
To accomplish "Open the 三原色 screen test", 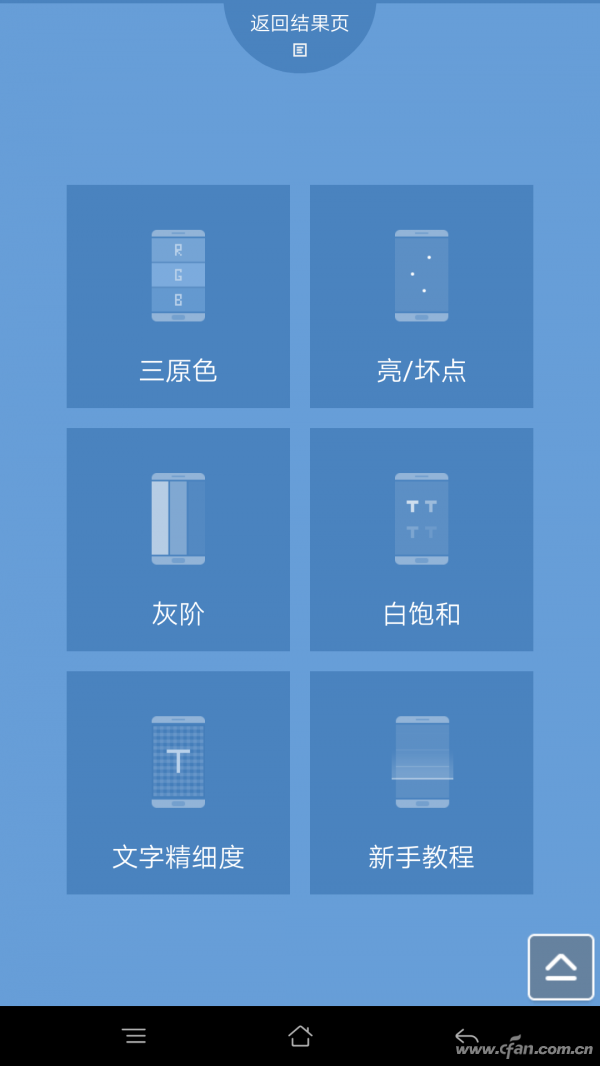I will tap(178, 296).
